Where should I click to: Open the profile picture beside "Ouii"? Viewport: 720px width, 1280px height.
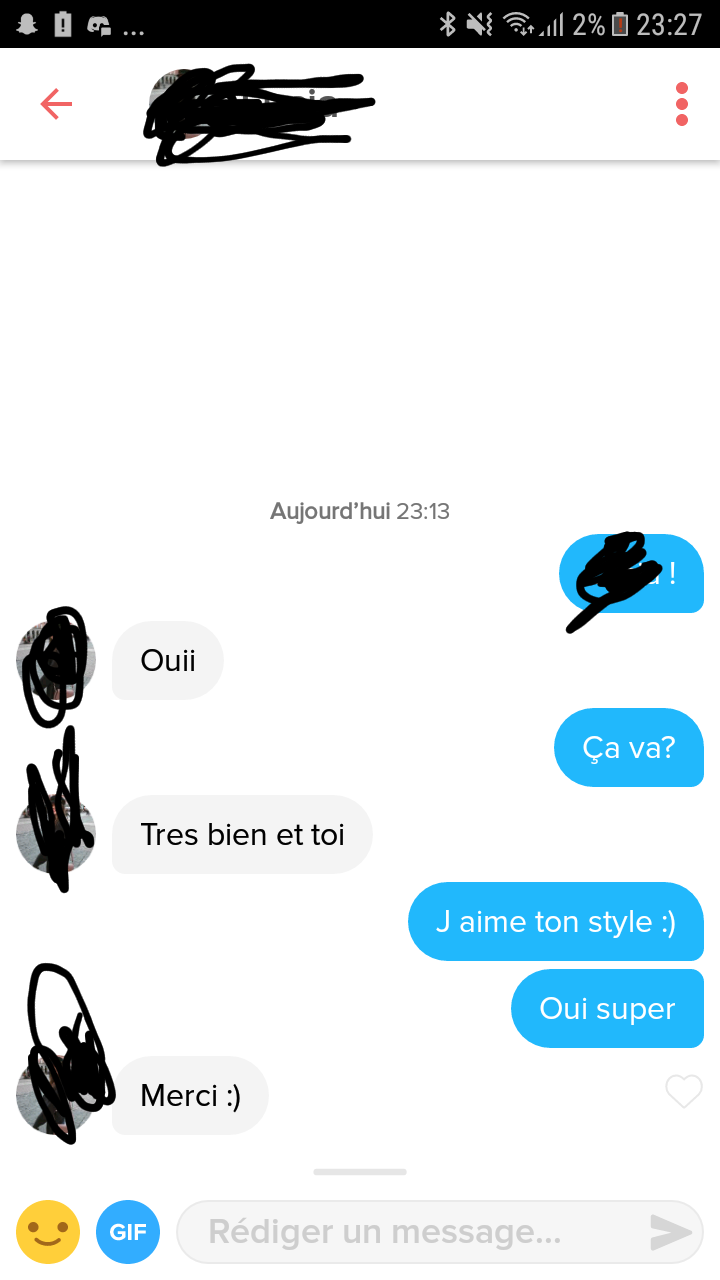[x=56, y=660]
